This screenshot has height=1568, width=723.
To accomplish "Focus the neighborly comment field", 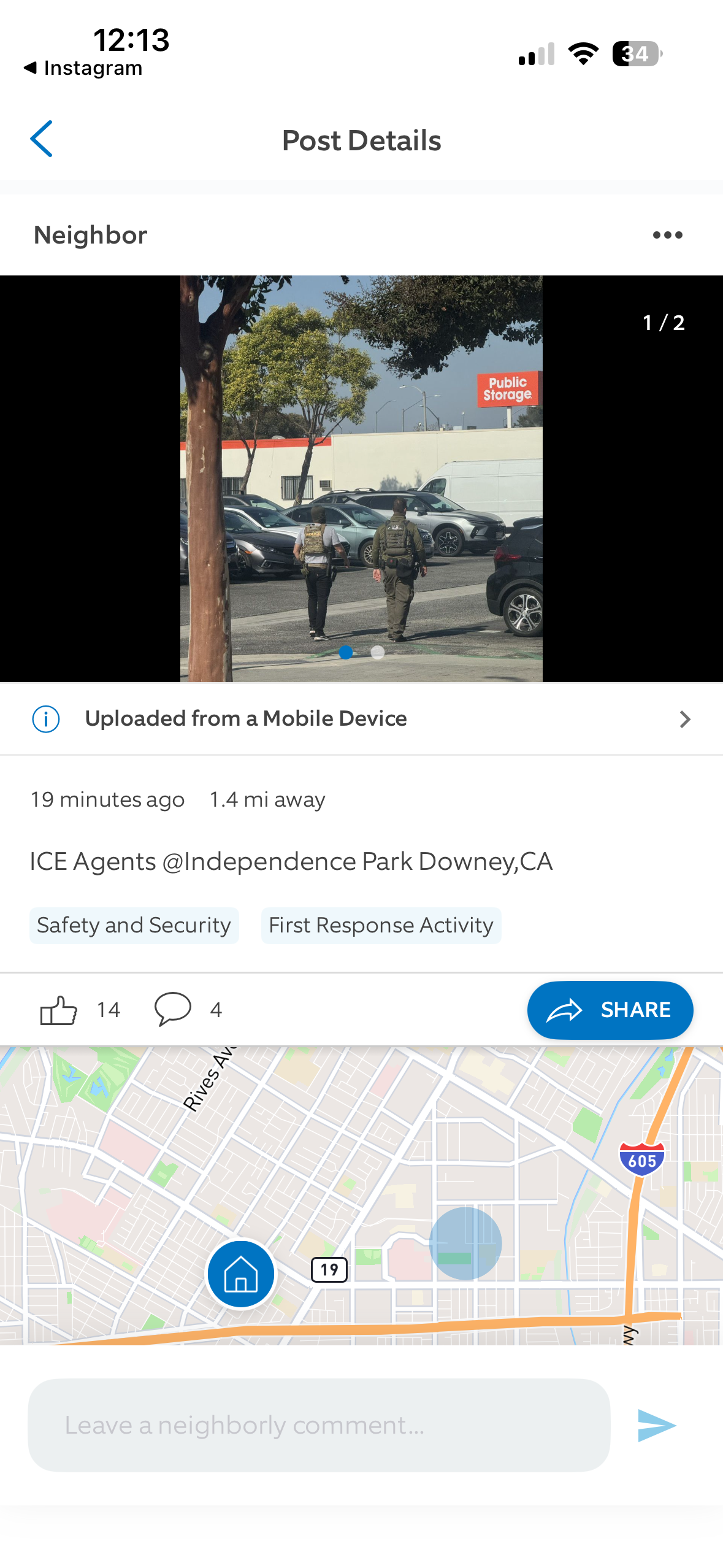I will 319,1425.
